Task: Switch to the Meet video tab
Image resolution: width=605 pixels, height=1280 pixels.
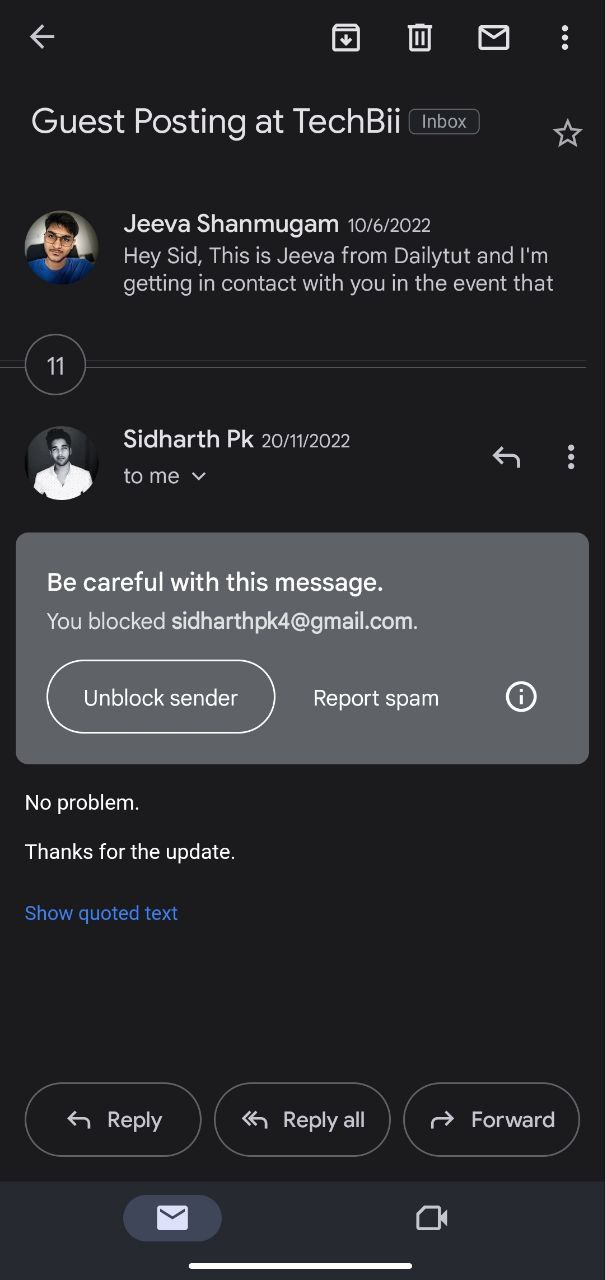Action: (431, 1217)
